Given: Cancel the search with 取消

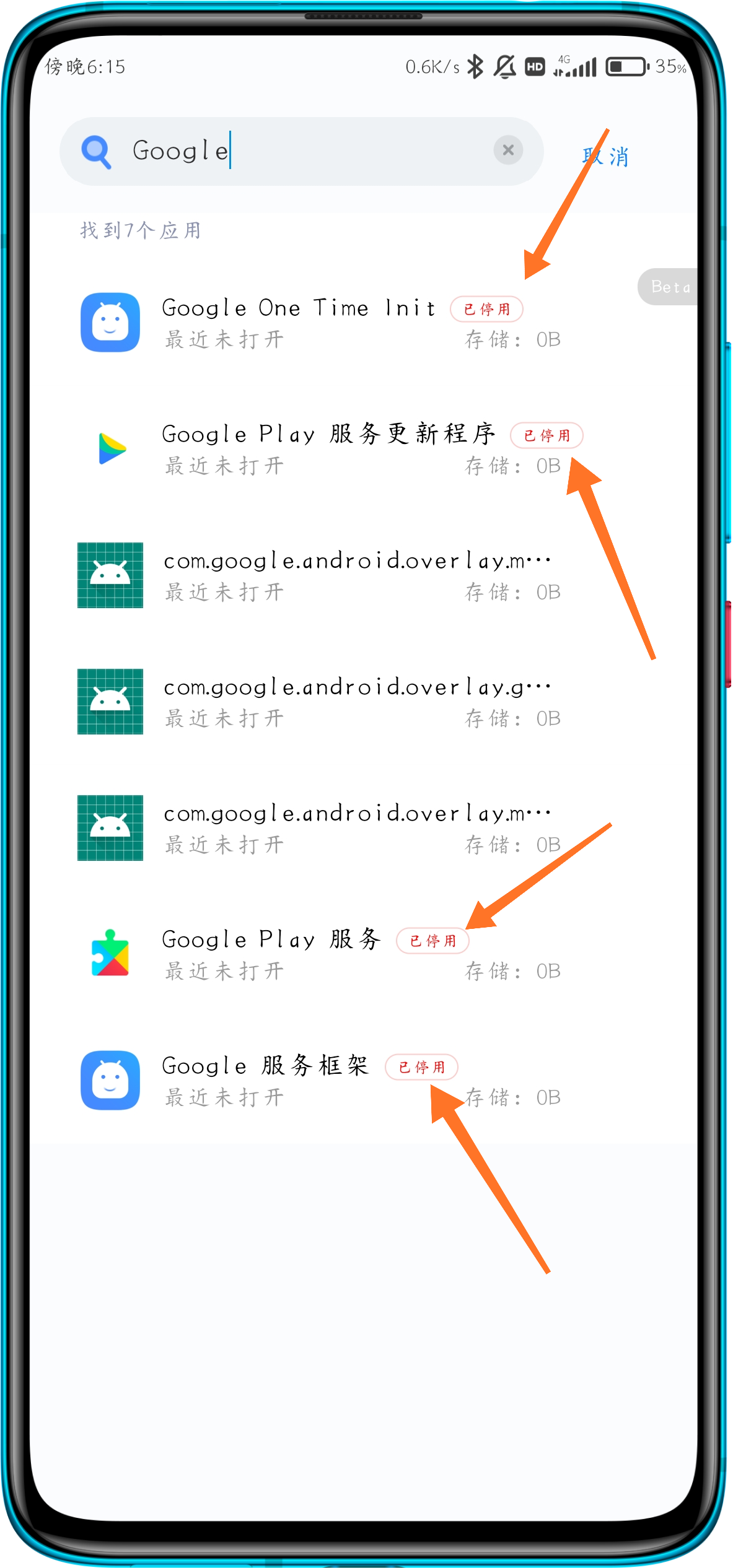Looking at the screenshot, I should 606,157.
